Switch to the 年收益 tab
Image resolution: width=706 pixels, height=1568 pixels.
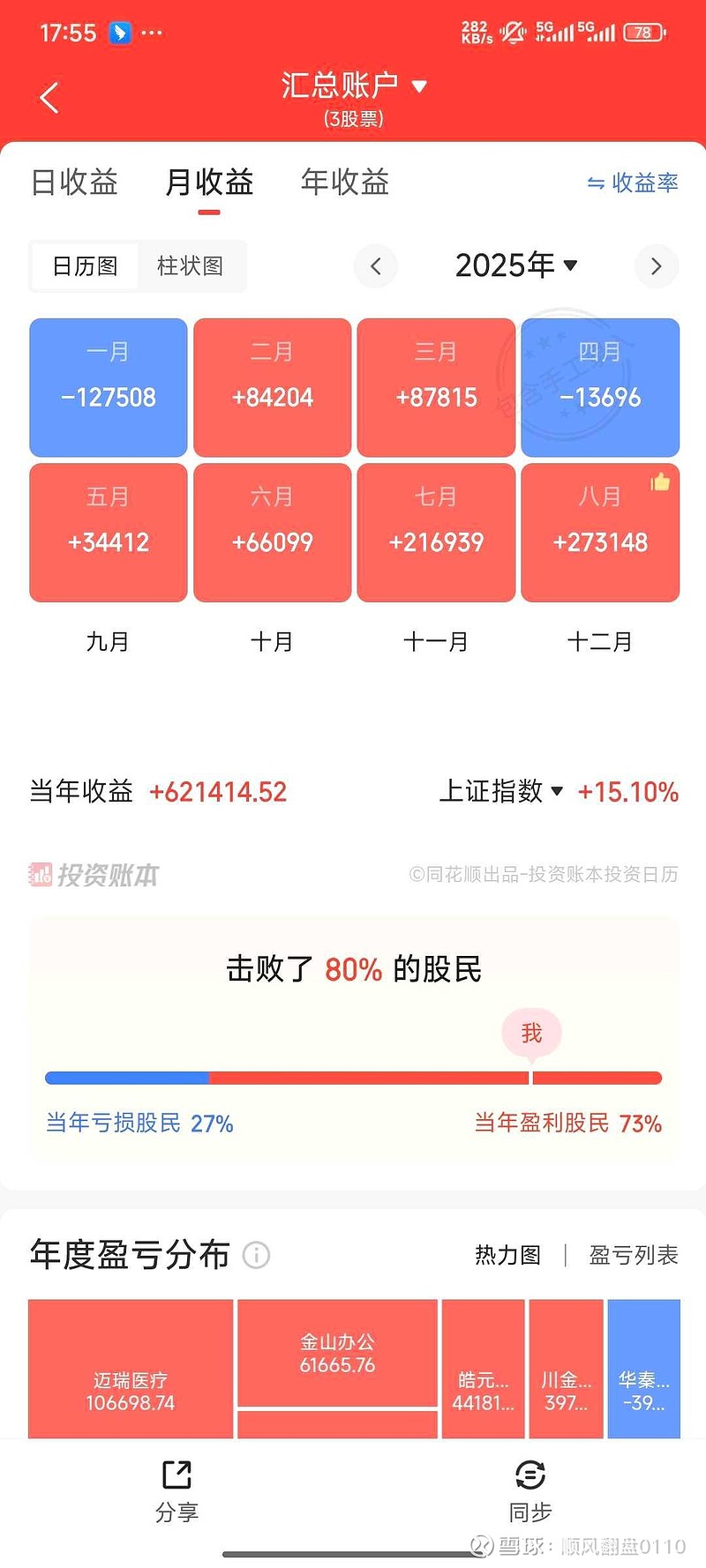343,183
